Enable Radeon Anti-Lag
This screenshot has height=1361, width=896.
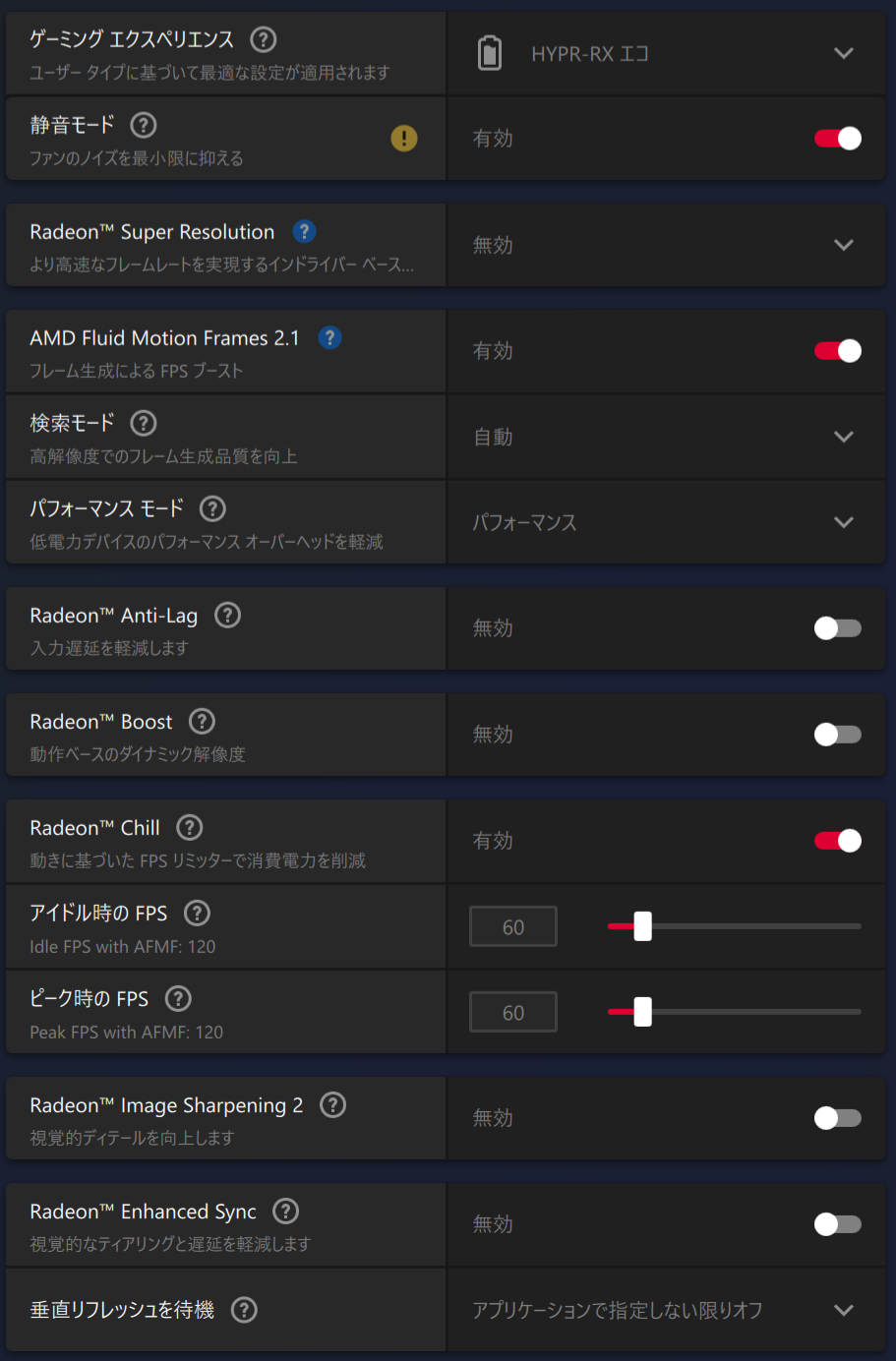click(x=837, y=628)
